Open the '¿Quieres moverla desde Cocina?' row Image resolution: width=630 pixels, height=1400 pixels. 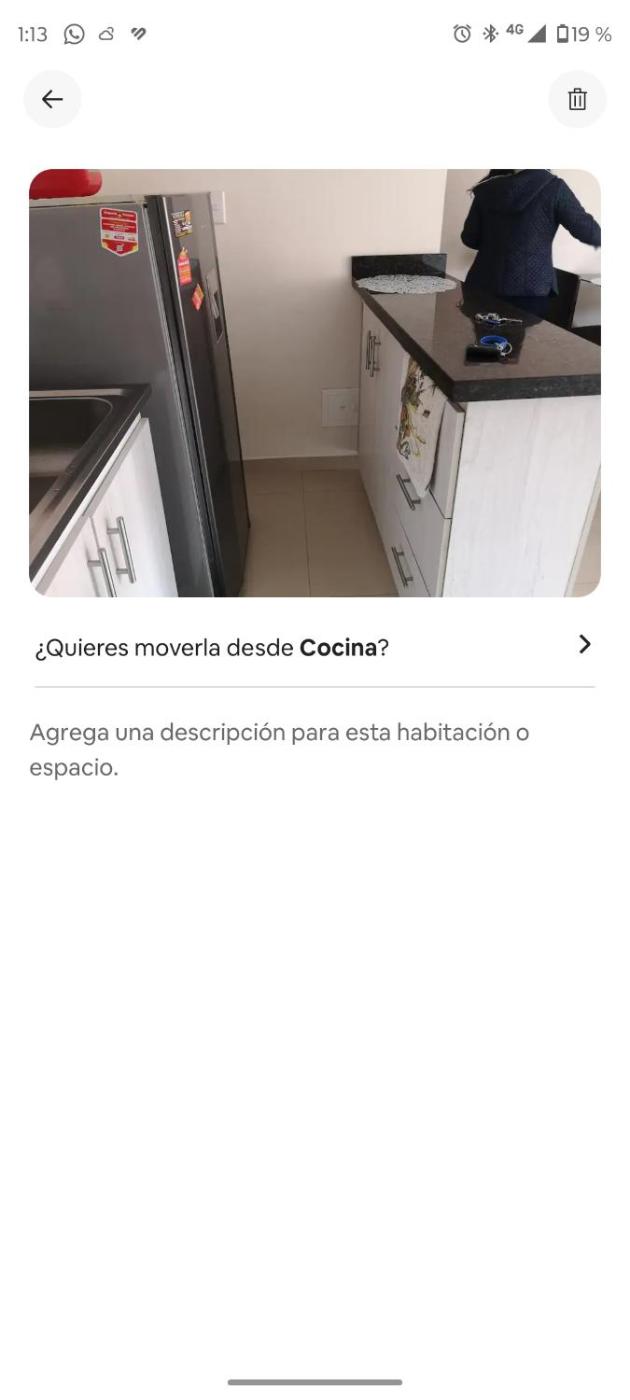point(314,647)
